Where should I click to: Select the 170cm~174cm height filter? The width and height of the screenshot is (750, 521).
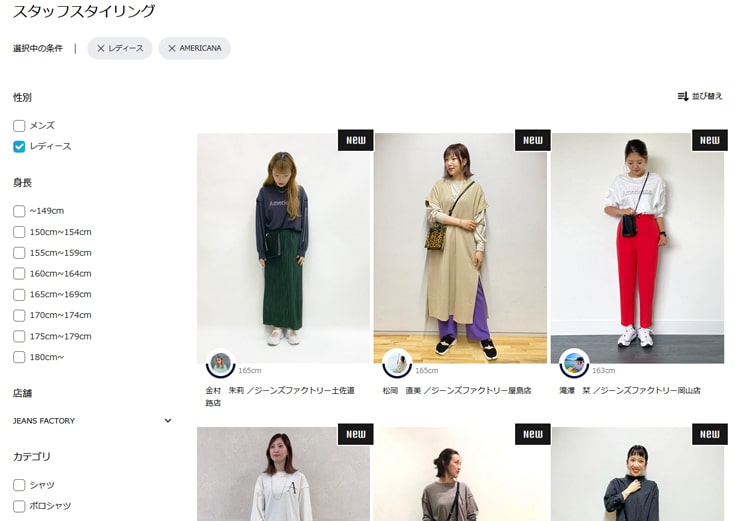click(x=19, y=316)
